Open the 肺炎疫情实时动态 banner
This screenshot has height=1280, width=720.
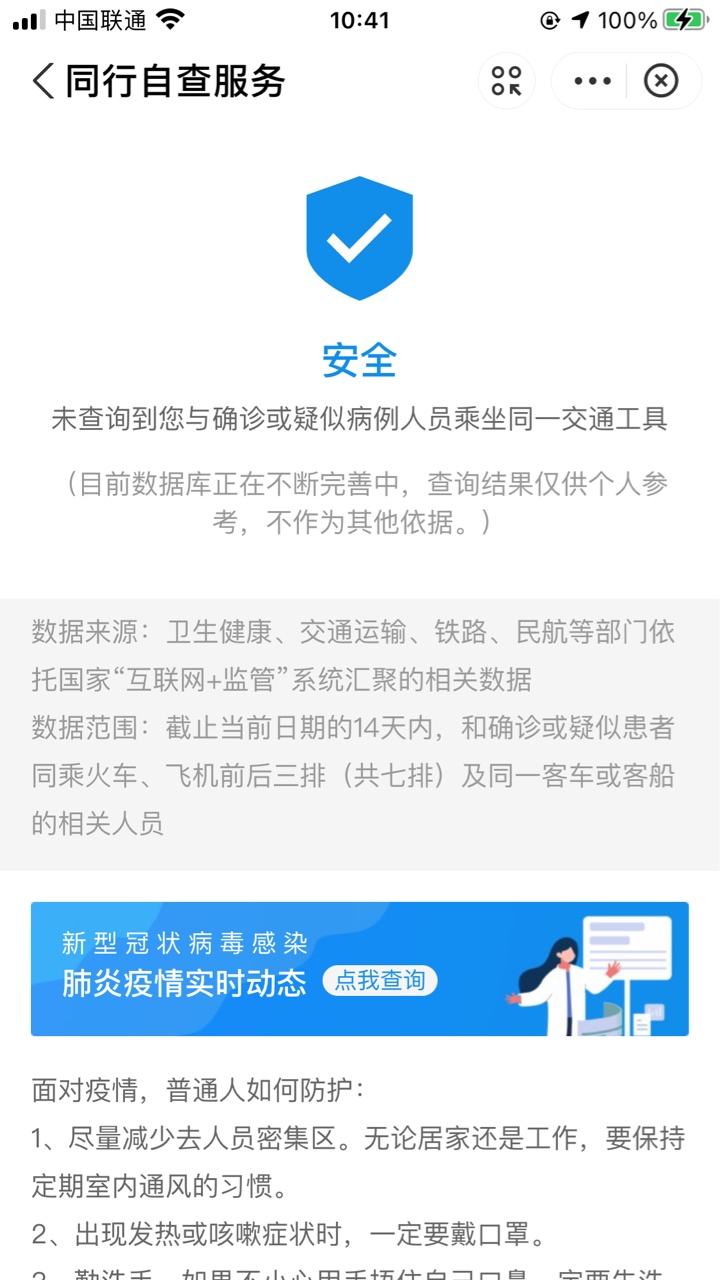click(200, 969)
